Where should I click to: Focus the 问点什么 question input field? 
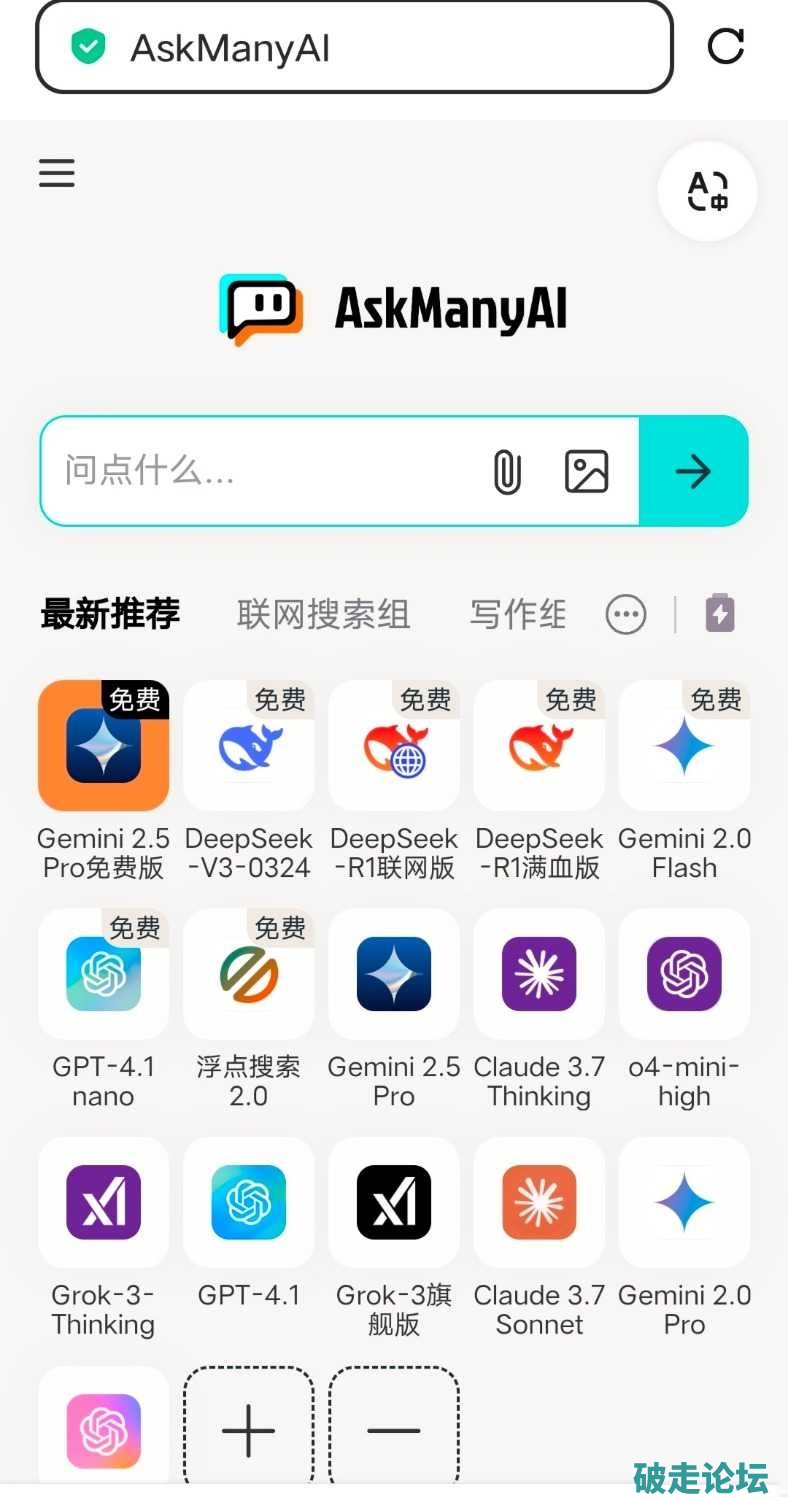(260, 470)
